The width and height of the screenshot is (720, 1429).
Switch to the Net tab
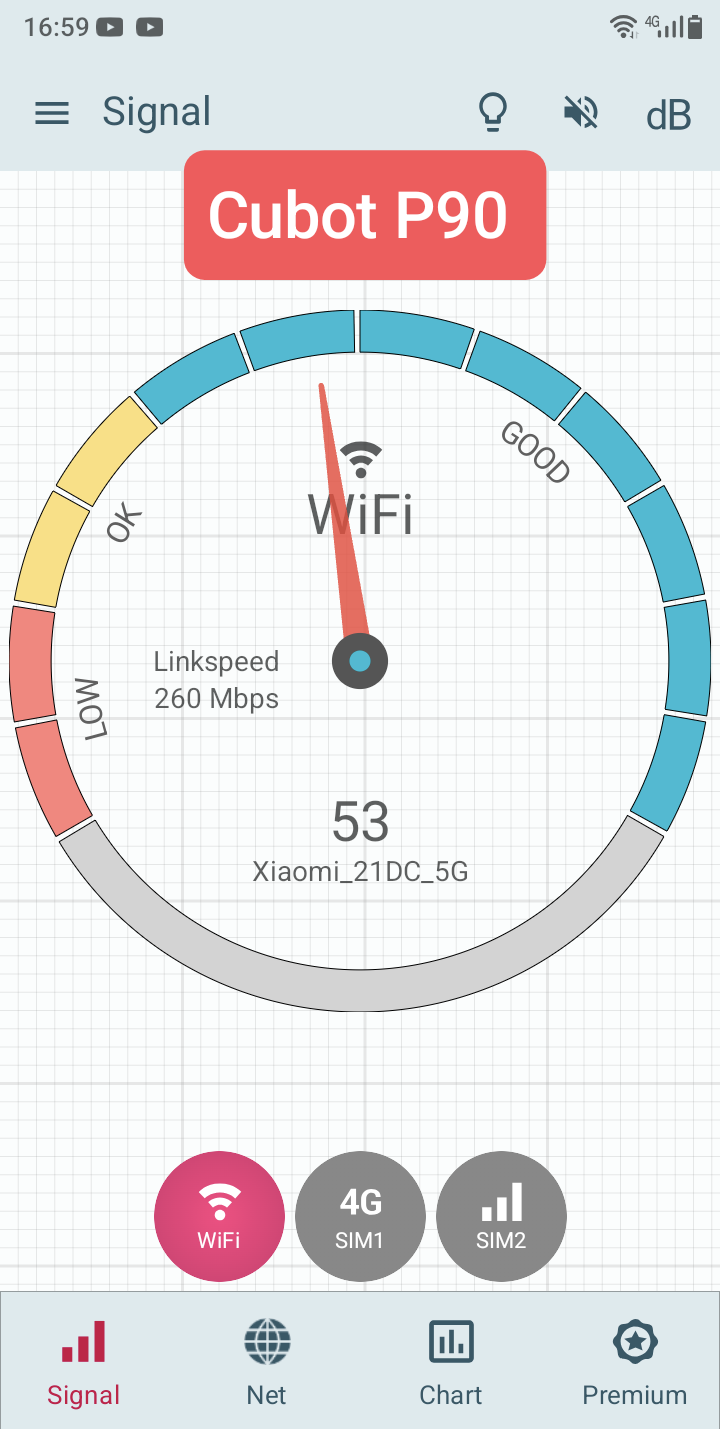click(267, 1360)
